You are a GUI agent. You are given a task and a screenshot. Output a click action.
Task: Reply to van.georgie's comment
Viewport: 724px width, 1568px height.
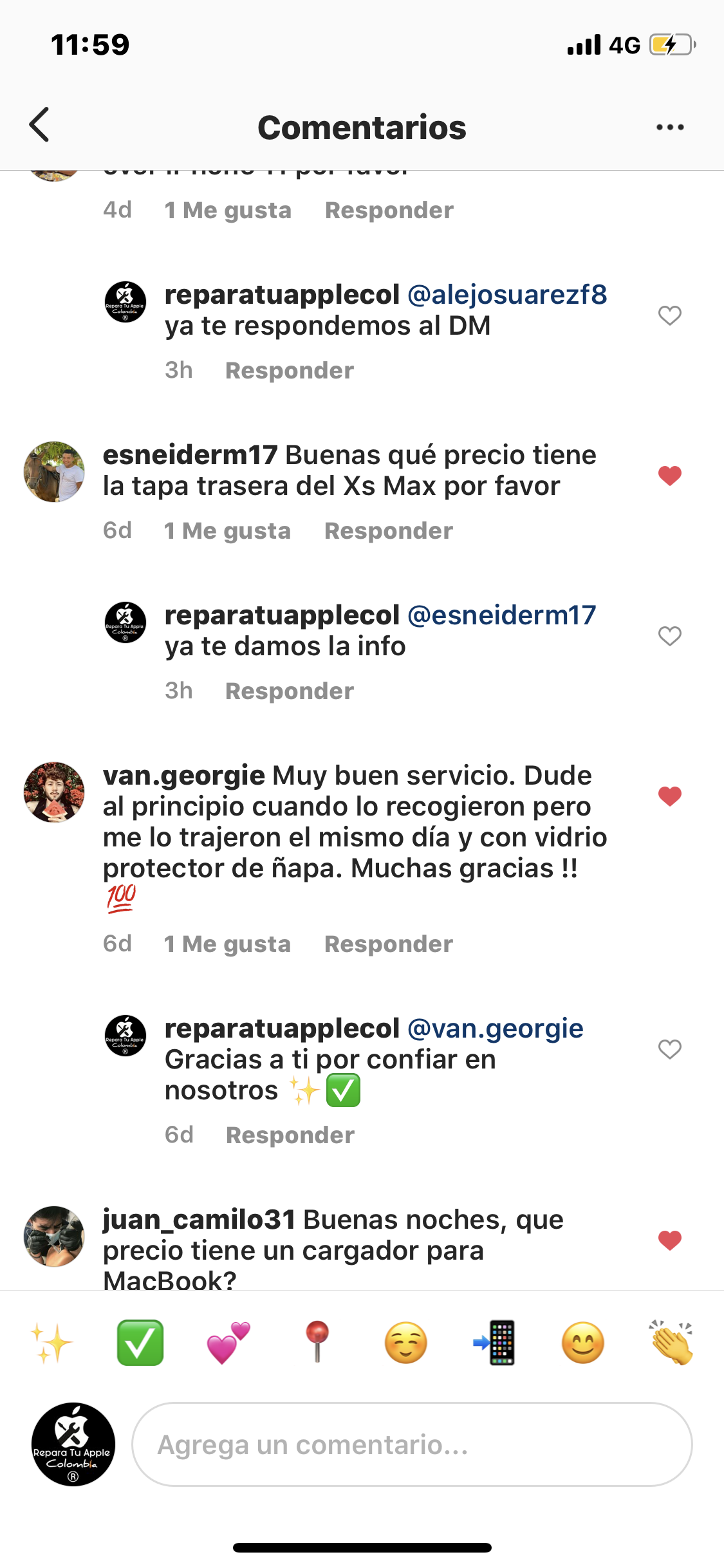point(388,944)
